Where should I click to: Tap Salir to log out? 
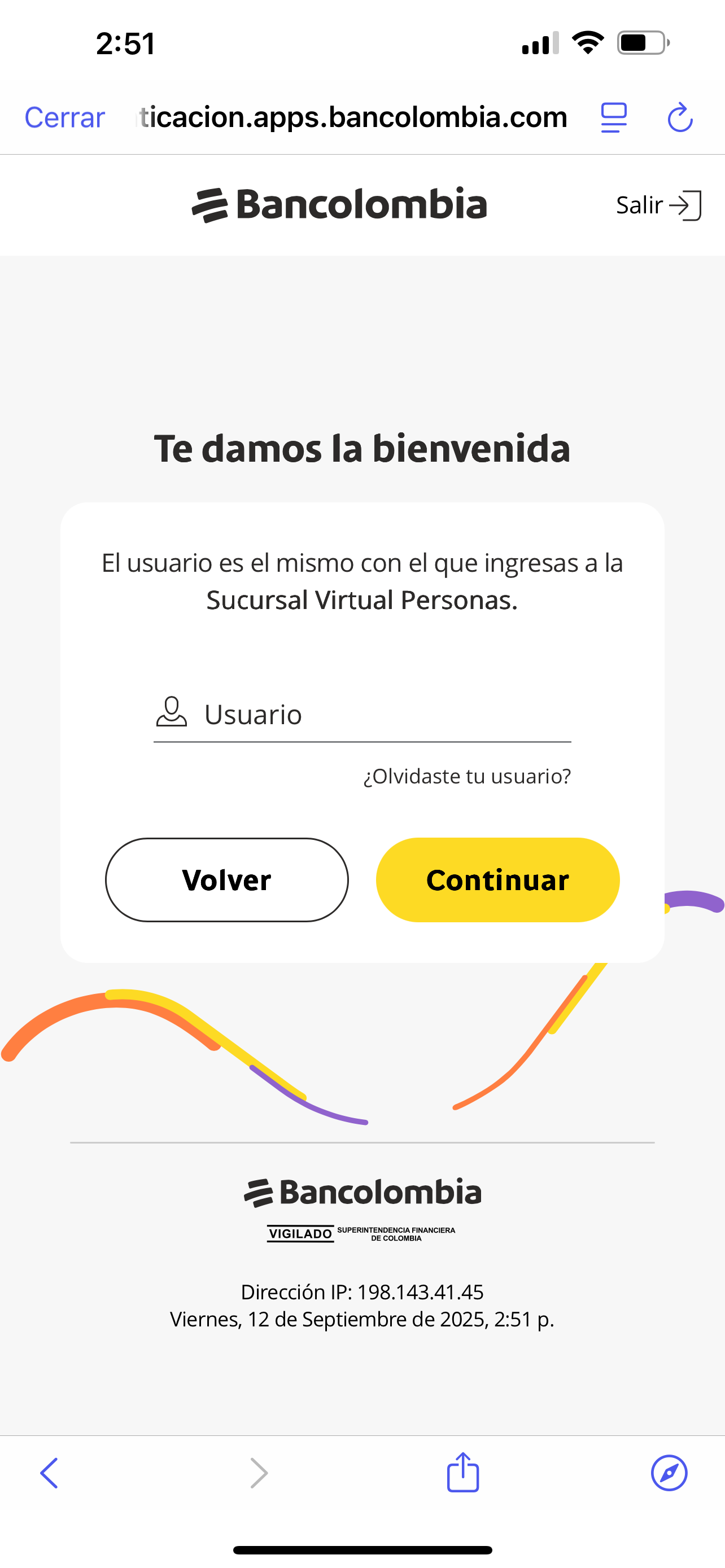click(658, 205)
